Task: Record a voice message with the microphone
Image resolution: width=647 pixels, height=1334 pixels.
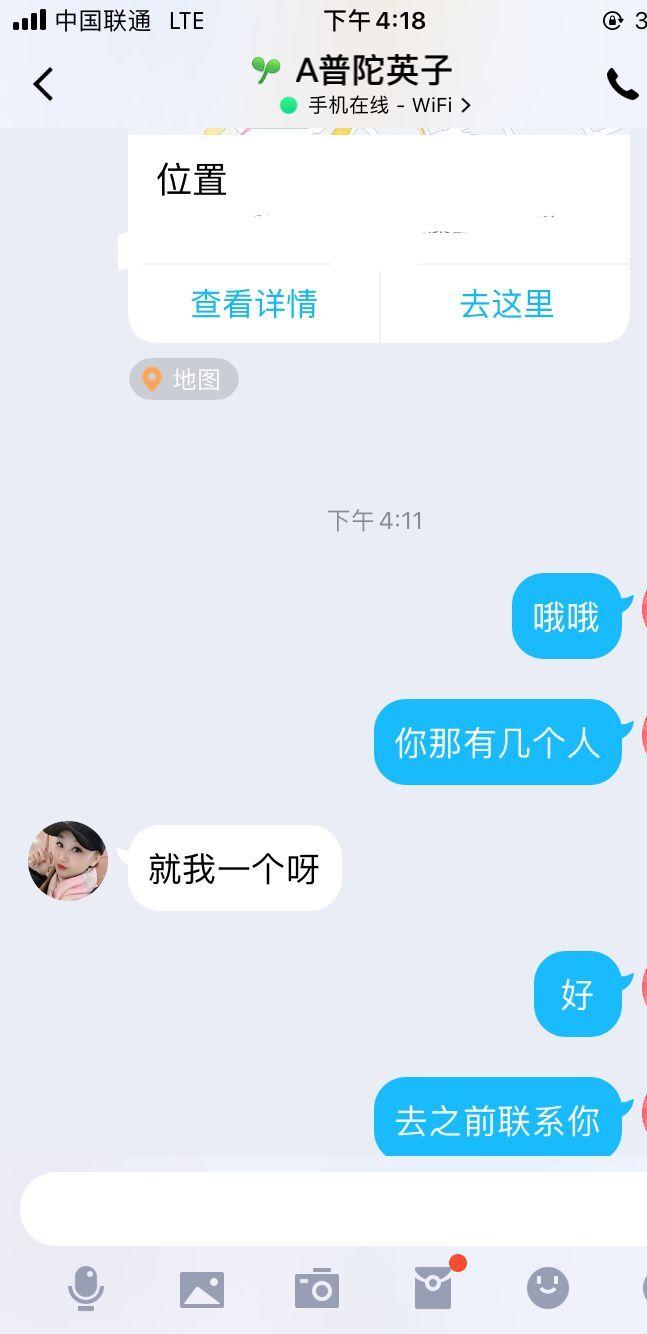Action: pyautogui.click(x=86, y=1288)
